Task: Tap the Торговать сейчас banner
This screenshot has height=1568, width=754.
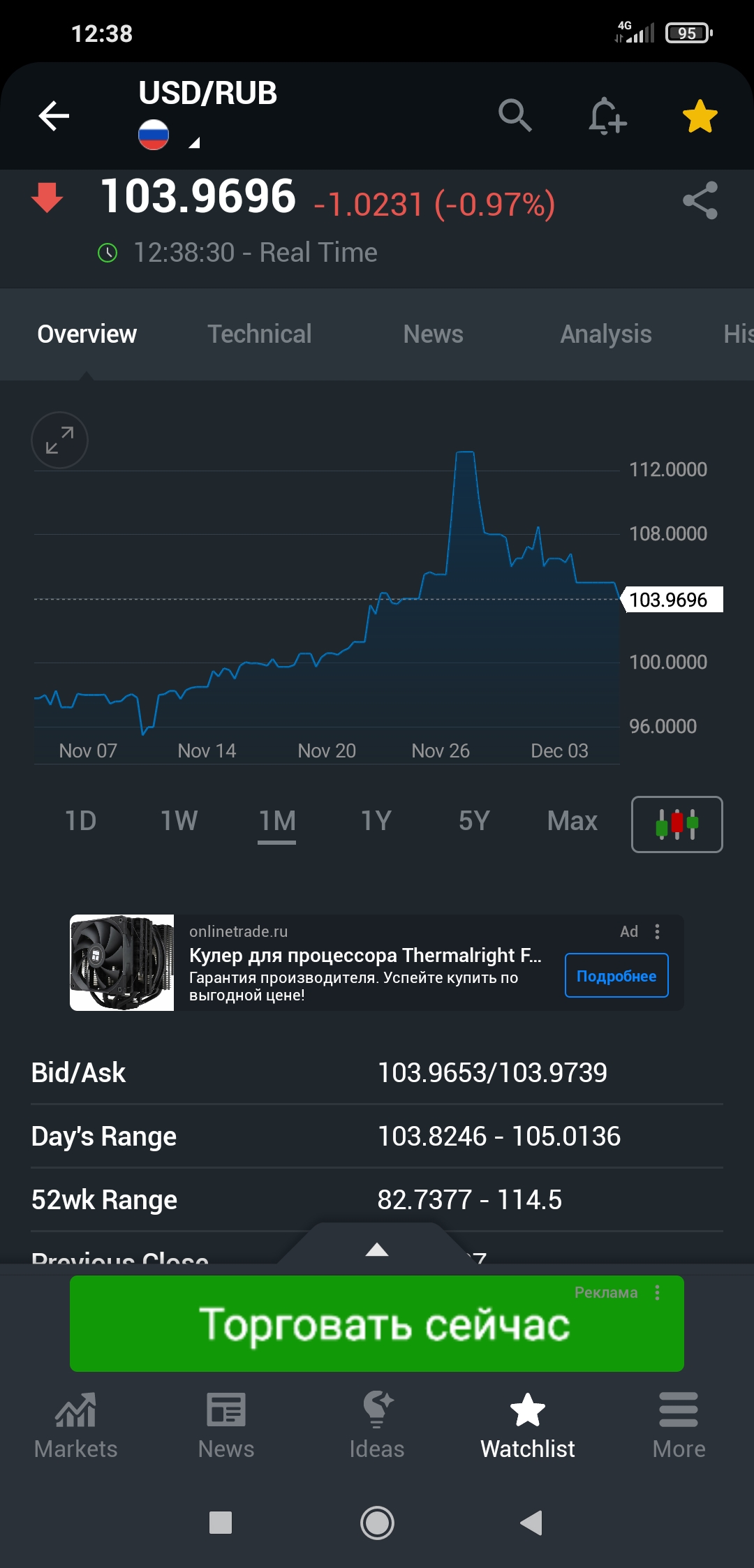Action: (377, 1324)
